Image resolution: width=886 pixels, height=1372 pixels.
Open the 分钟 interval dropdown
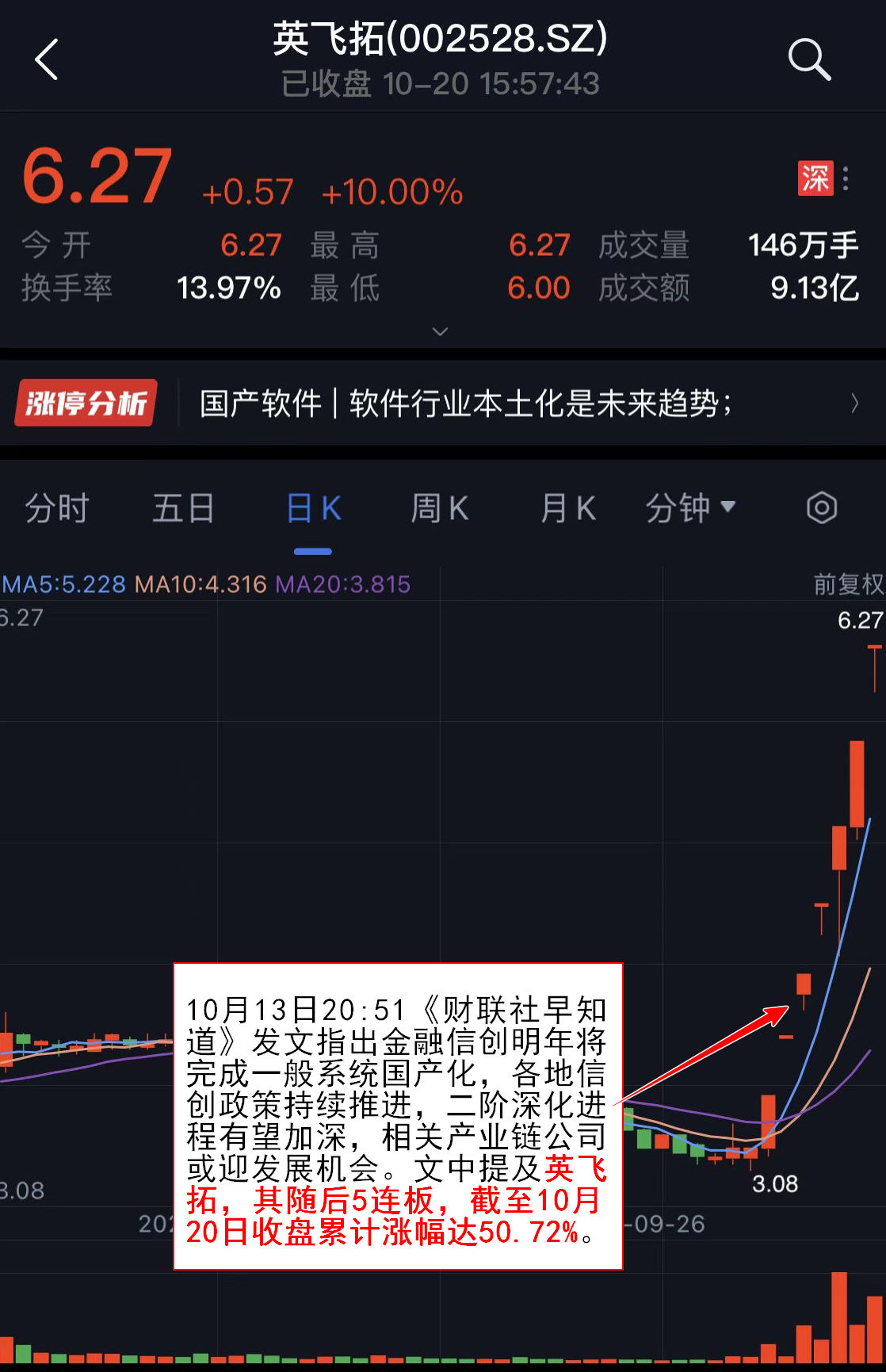(690, 508)
